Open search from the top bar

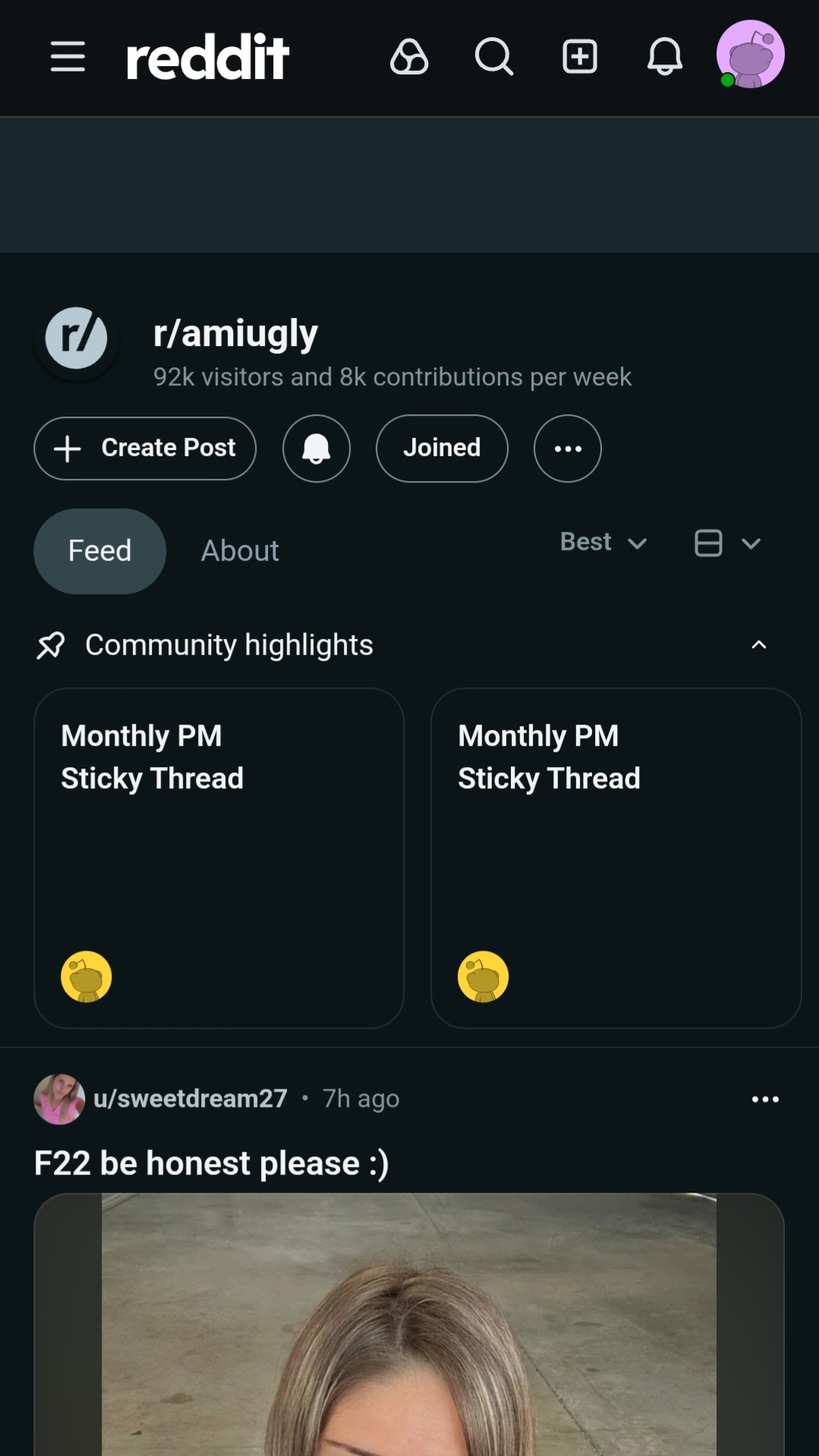(x=494, y=57)
